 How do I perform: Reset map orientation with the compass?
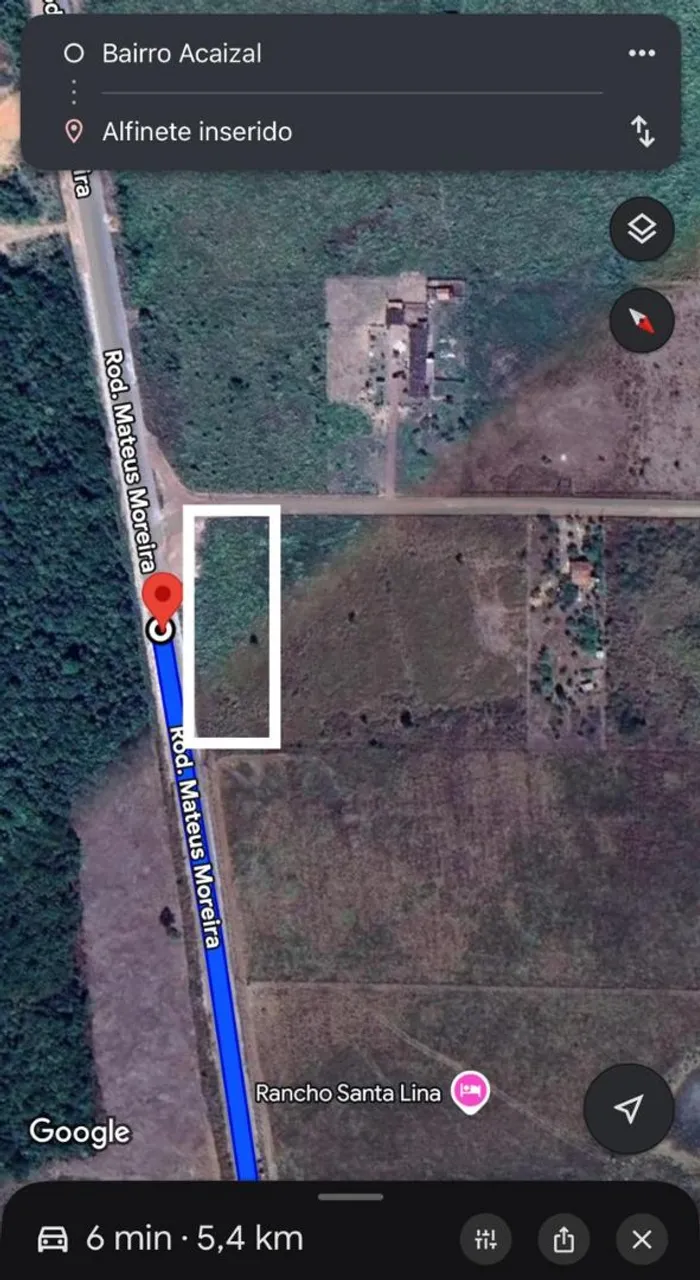[641, 320]
